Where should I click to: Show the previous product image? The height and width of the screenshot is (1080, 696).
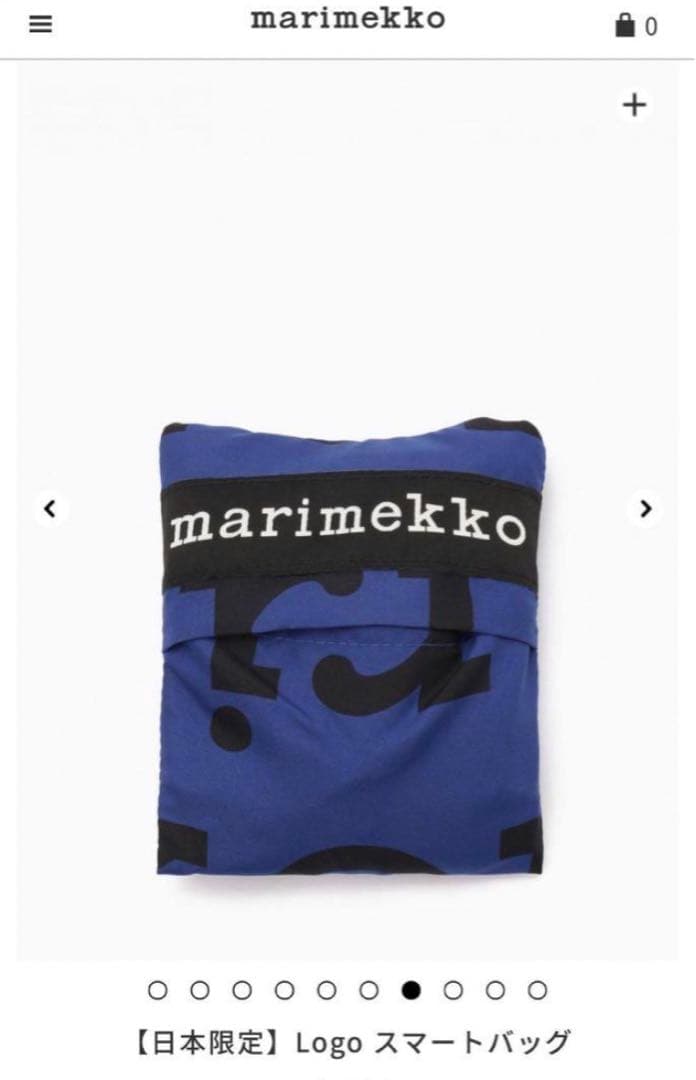tap(50, 509)
